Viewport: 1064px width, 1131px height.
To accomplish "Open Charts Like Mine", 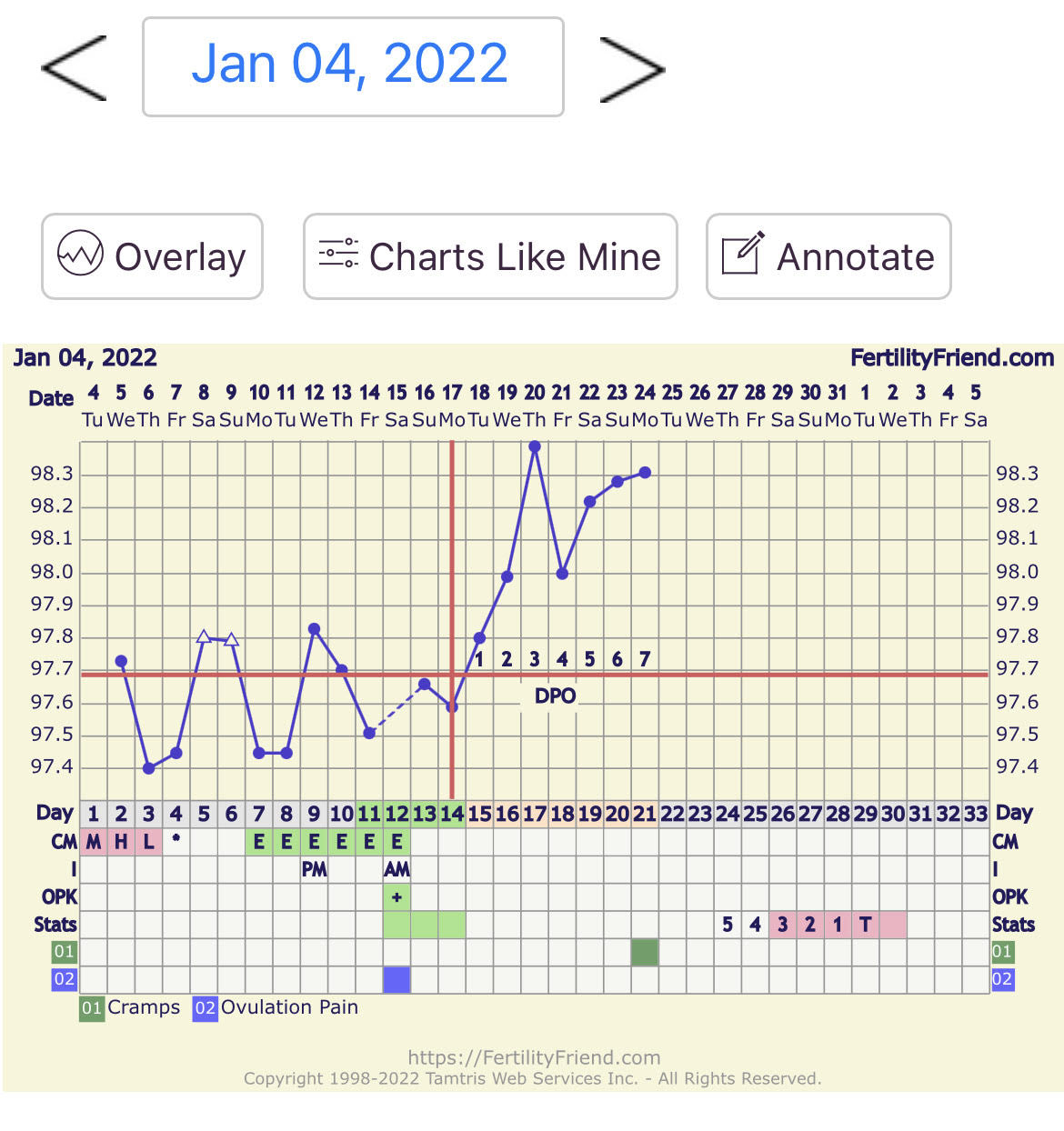I will click(x=490, y=256).
